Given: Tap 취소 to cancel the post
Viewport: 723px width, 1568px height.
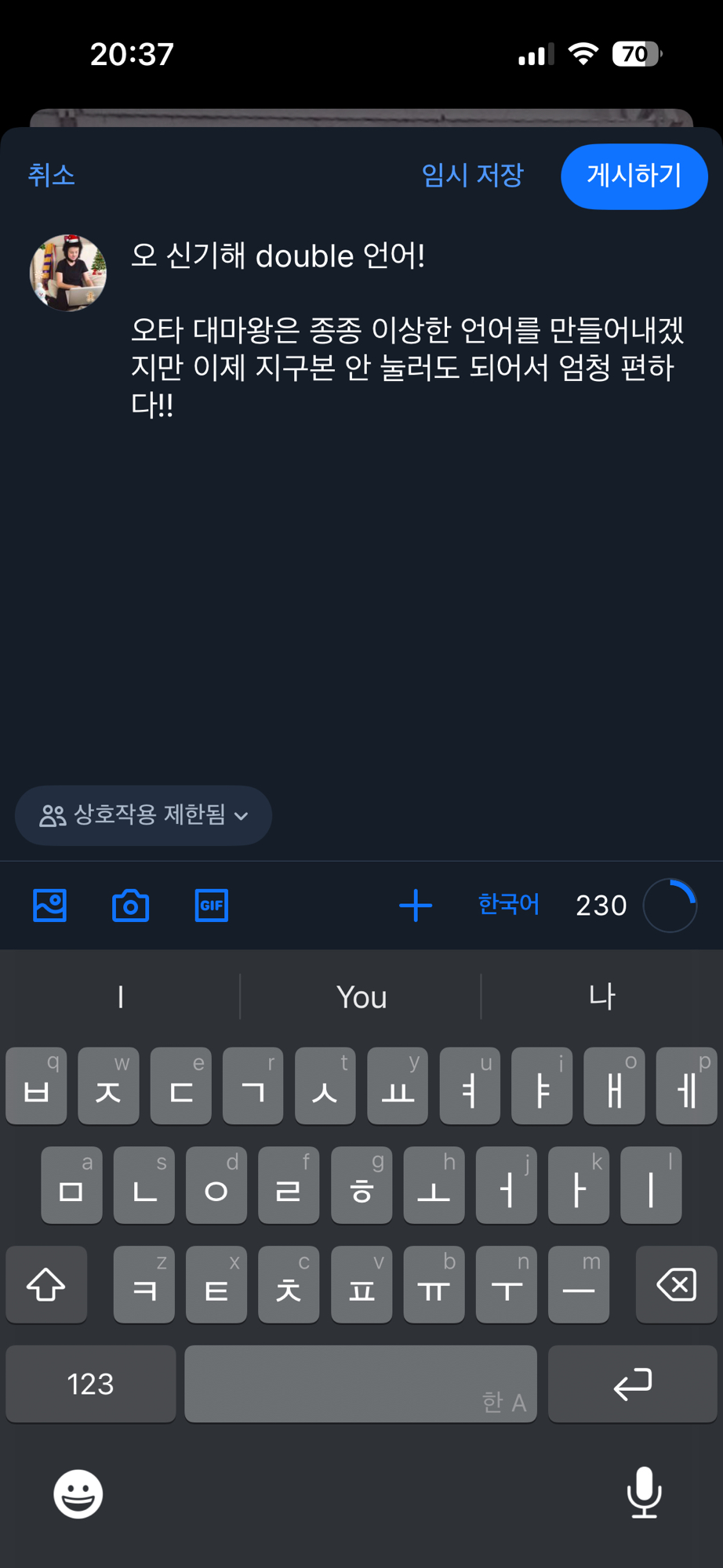Looking at the screenshot, I should tap(52, 175).
